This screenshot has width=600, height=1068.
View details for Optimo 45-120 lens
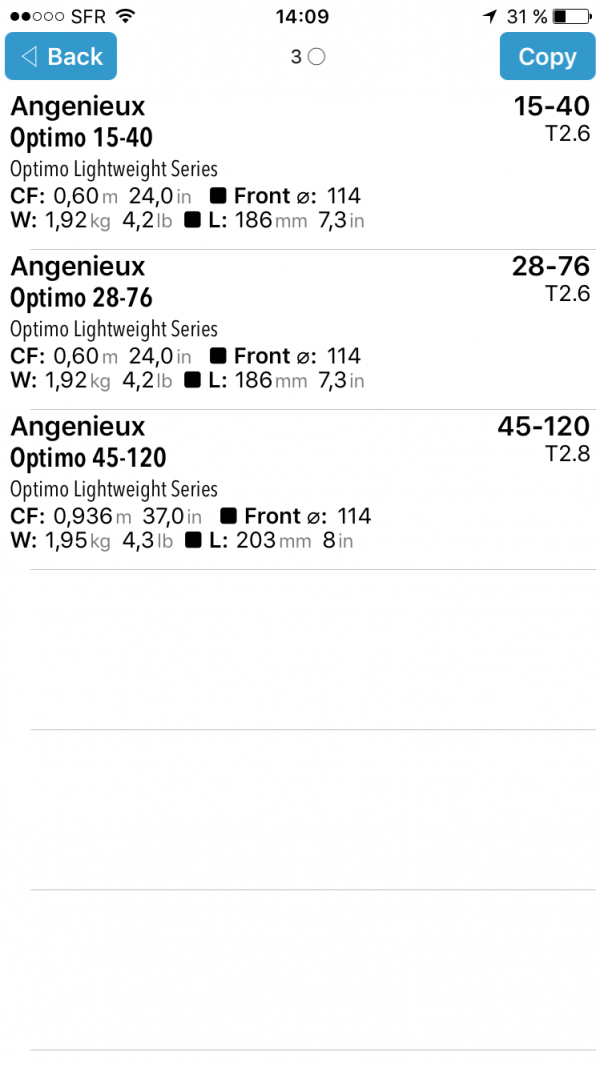300,490
